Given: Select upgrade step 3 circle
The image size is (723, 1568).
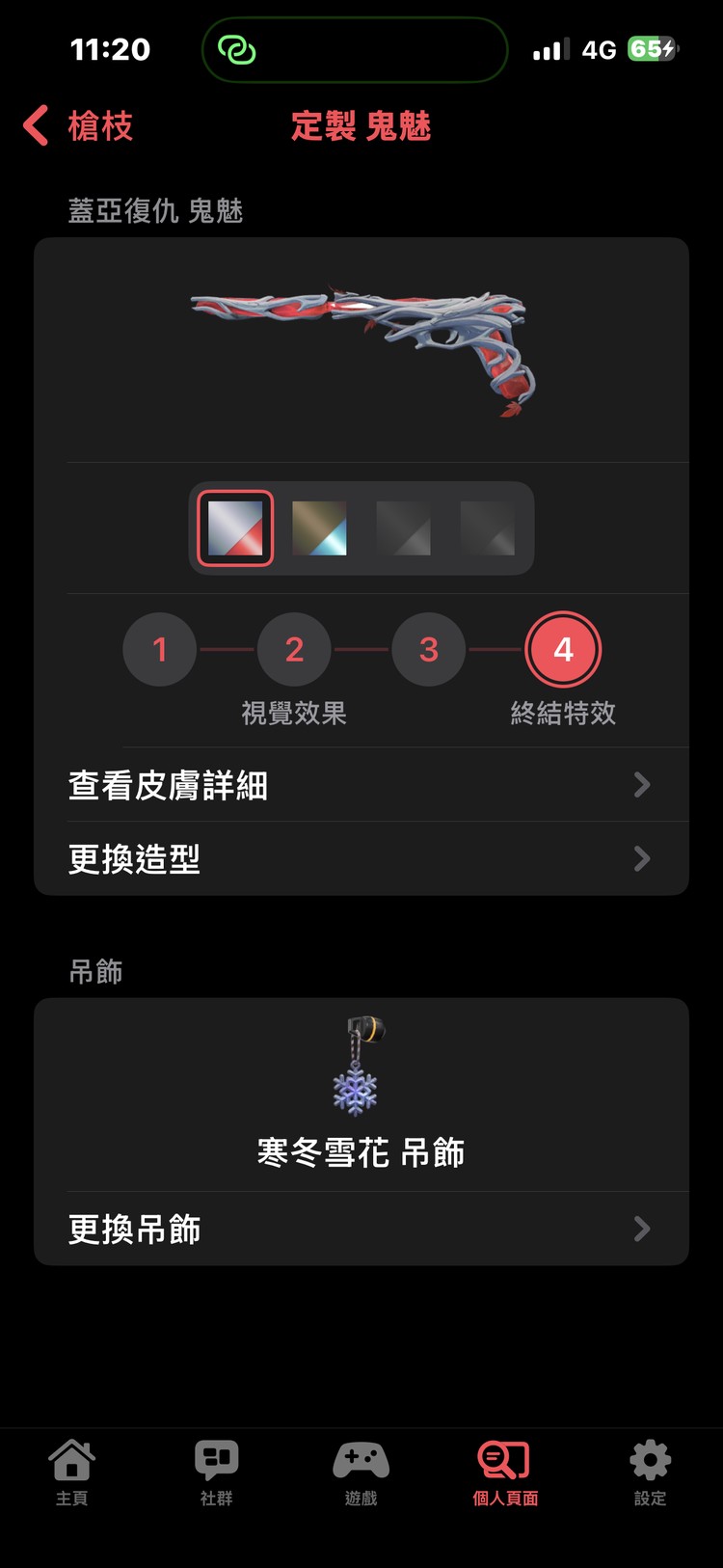Looking at the screenshot, I should (x=429, y=649).
